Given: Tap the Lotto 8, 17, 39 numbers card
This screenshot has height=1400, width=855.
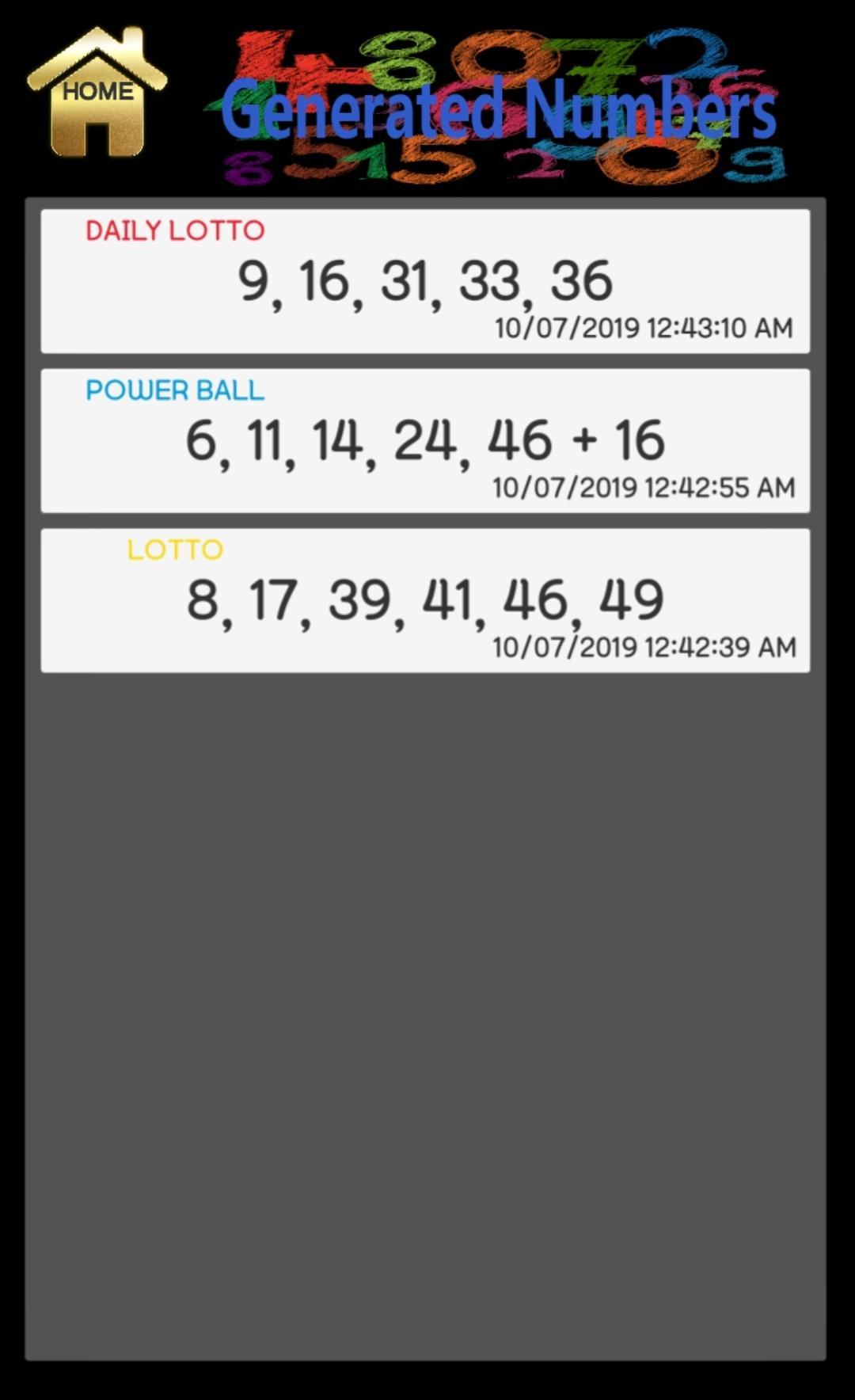Looking at the screenshot, I should (x=425, y=601).
